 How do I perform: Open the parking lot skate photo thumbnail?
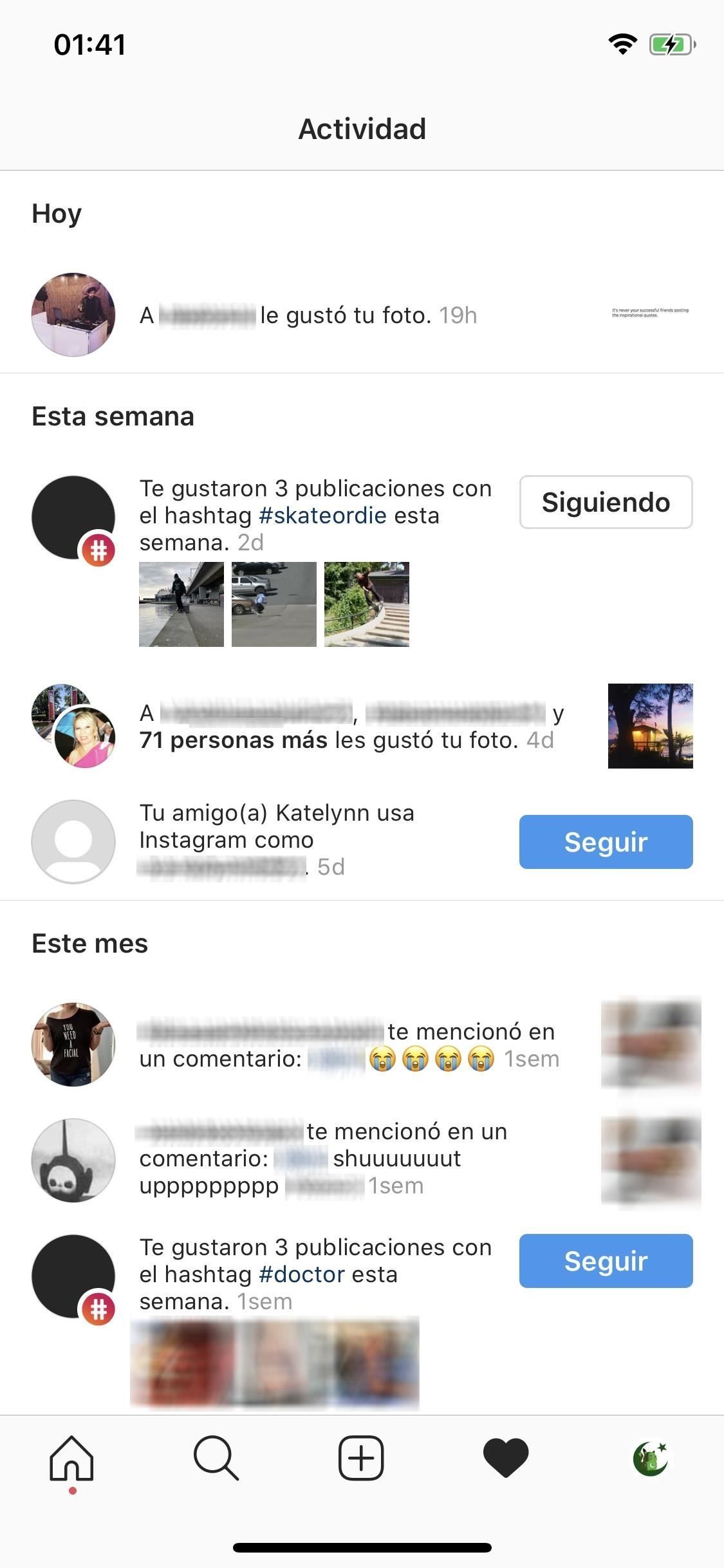pos(274,604)
